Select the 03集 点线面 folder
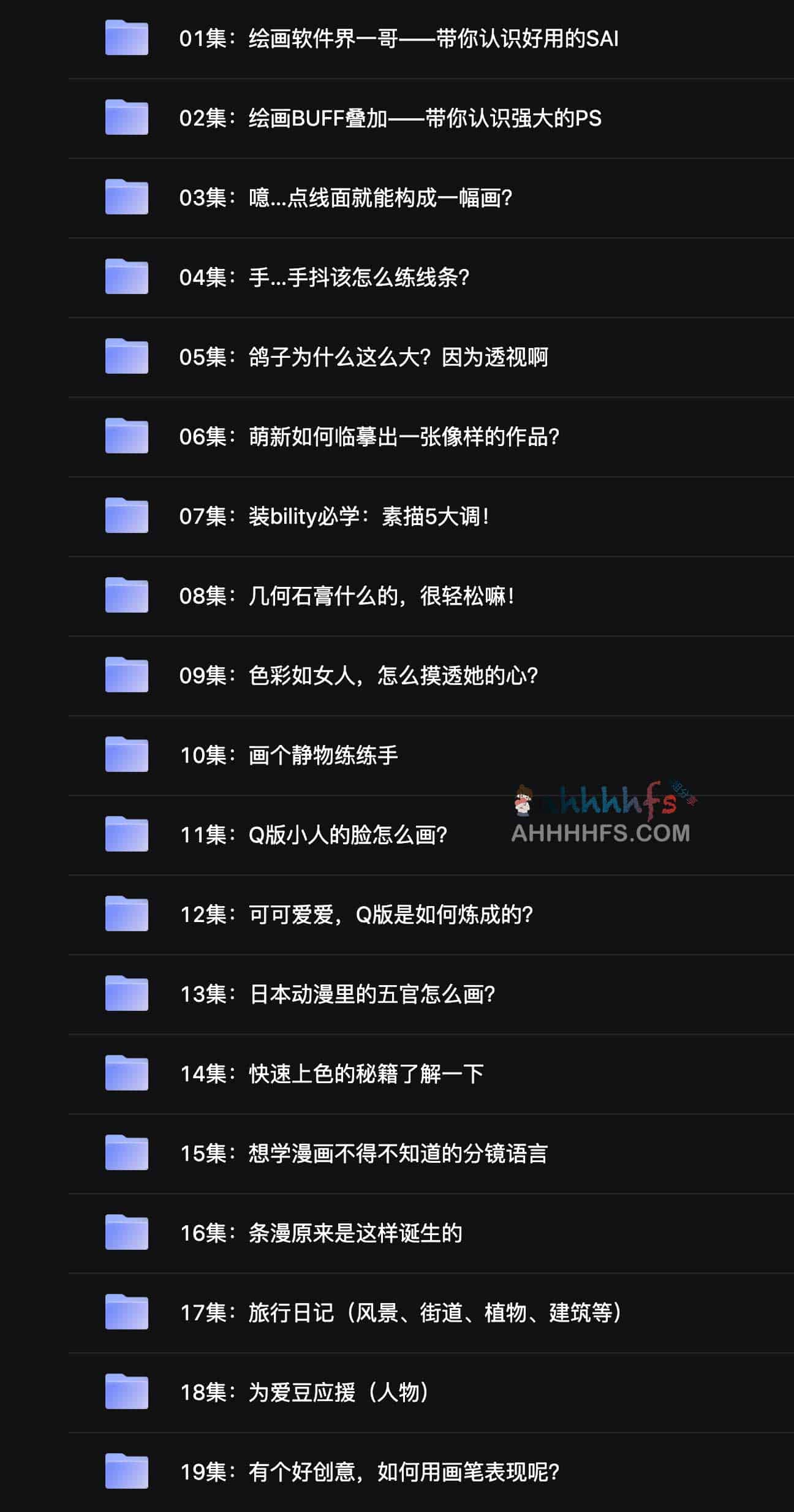This screenshot has width=794, height=1512. pyautogui.click(x=346, y=198)
